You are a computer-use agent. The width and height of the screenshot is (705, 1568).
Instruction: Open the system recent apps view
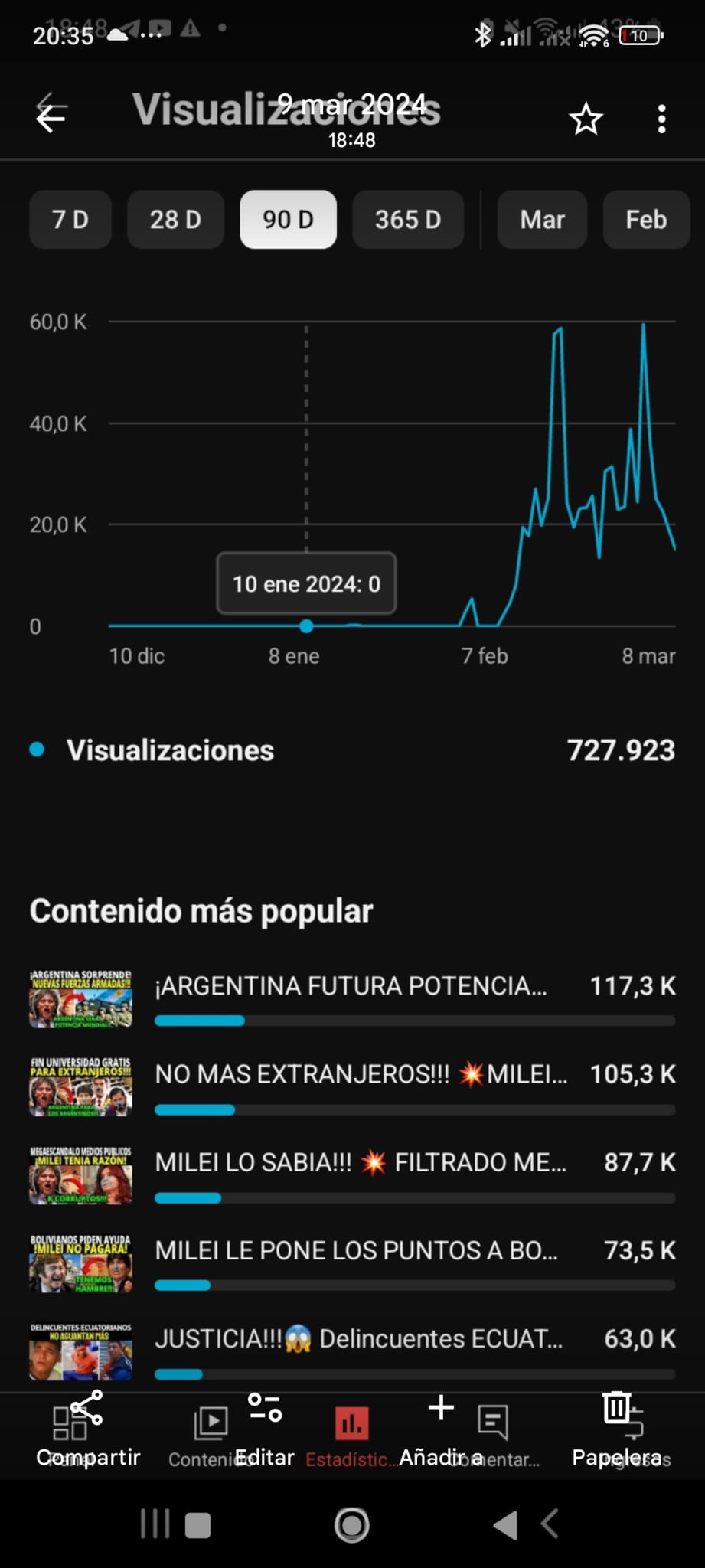[x=156, y=1524]
